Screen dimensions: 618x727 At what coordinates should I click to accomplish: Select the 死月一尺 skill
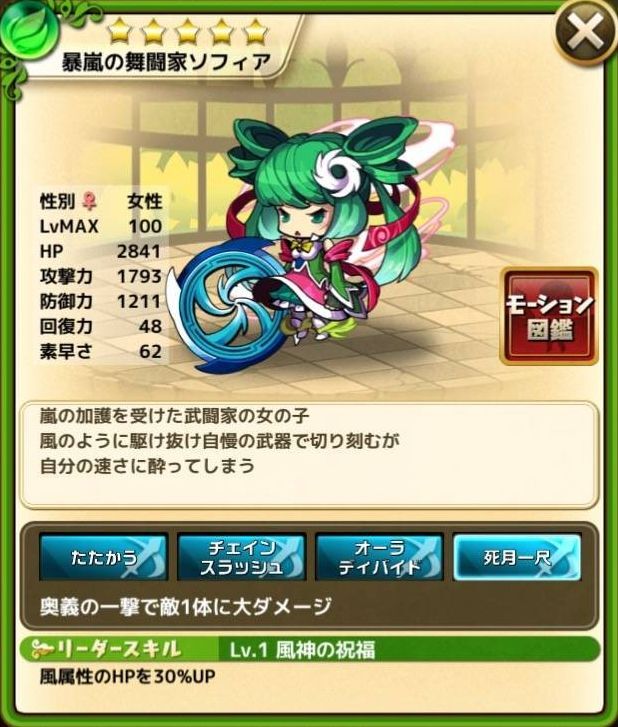[x=517, y=558]
